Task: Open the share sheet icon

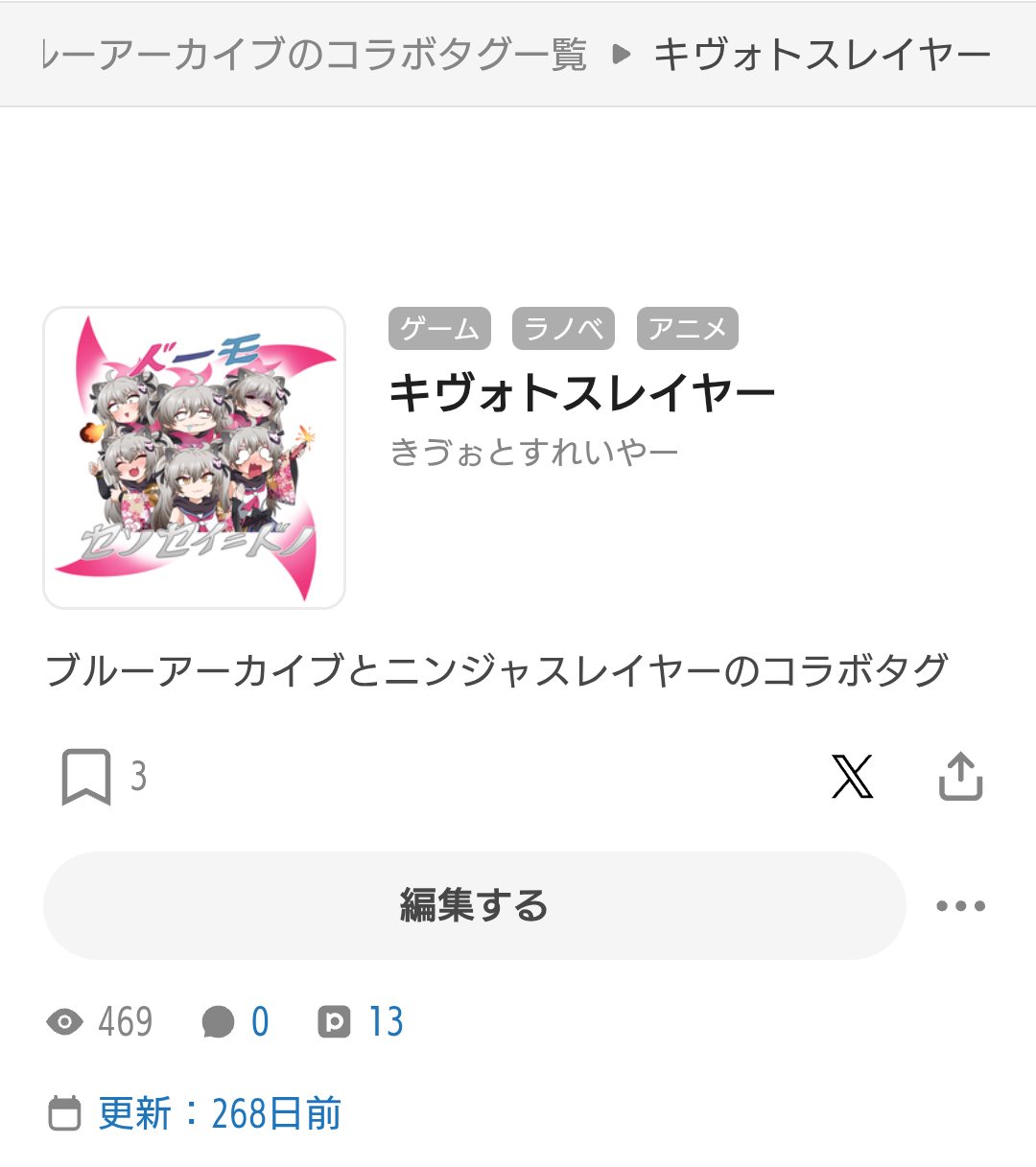Action: [x=960, y=777]
